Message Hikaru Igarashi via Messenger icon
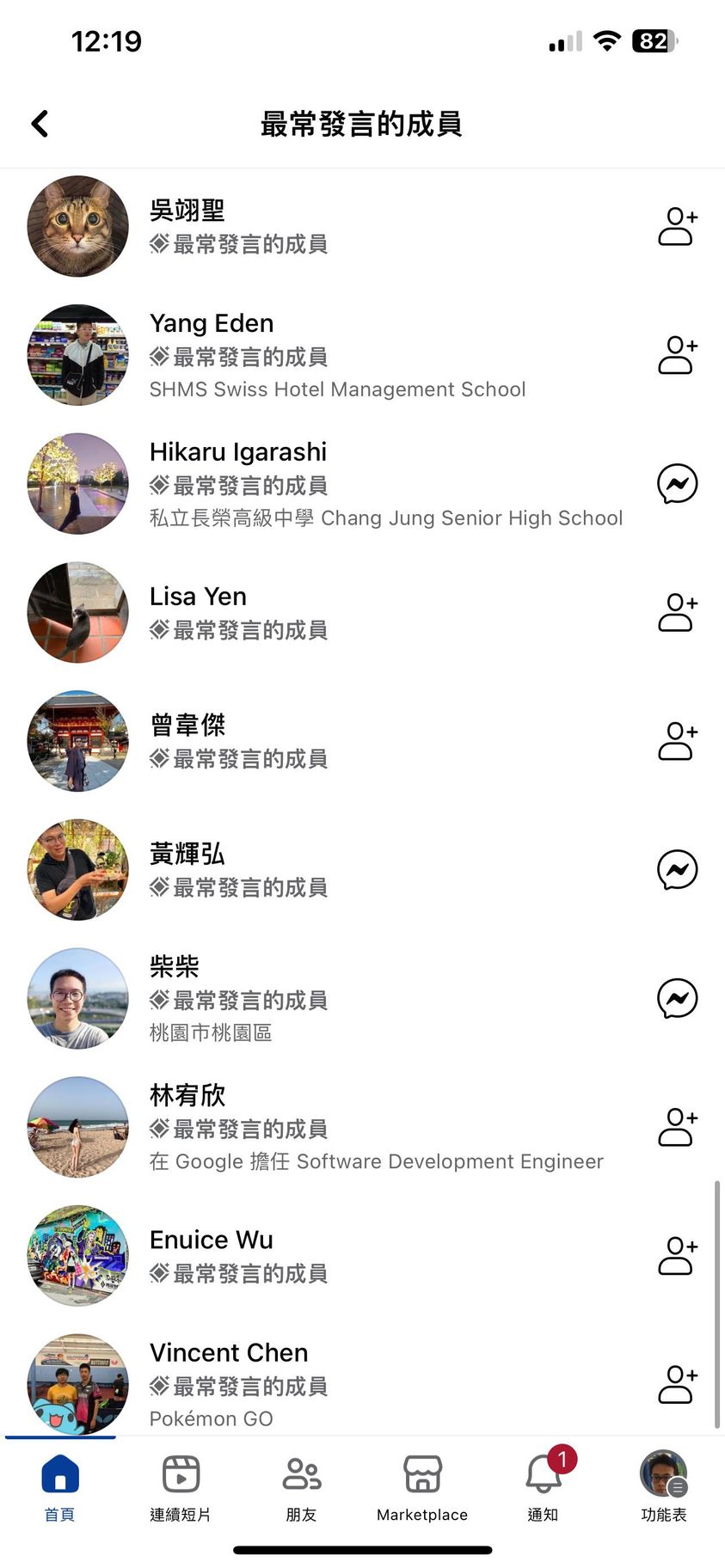The image size is (725, 1568). pos(677,484)
